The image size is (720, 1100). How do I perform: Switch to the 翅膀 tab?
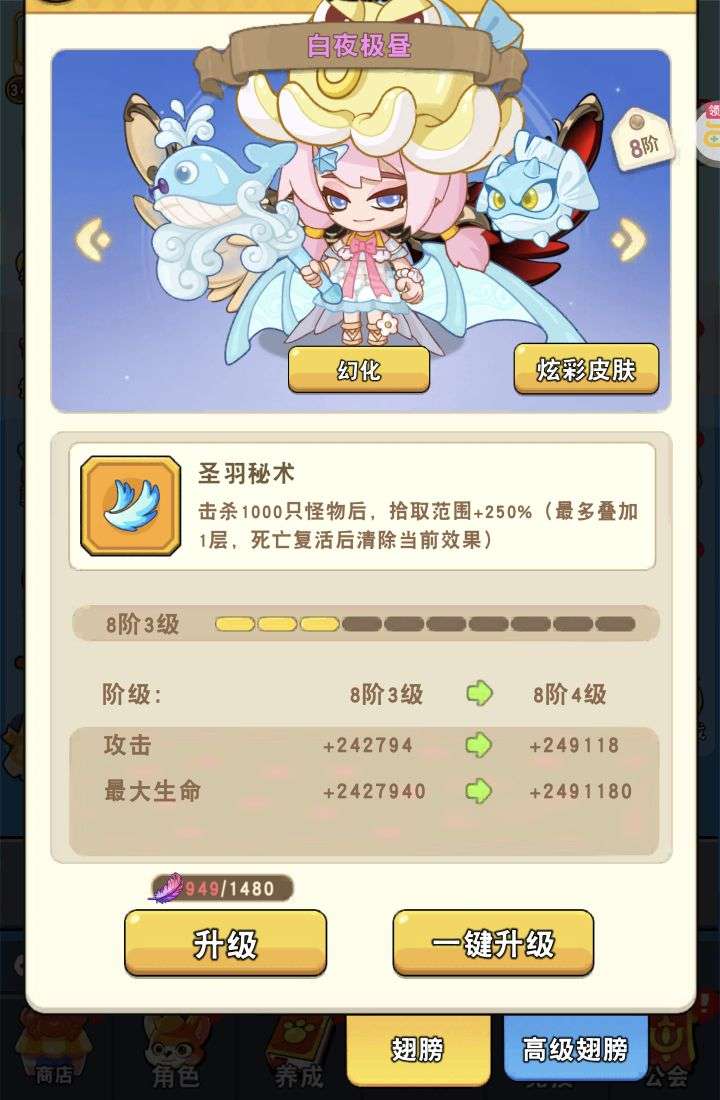pos(418,1049)
